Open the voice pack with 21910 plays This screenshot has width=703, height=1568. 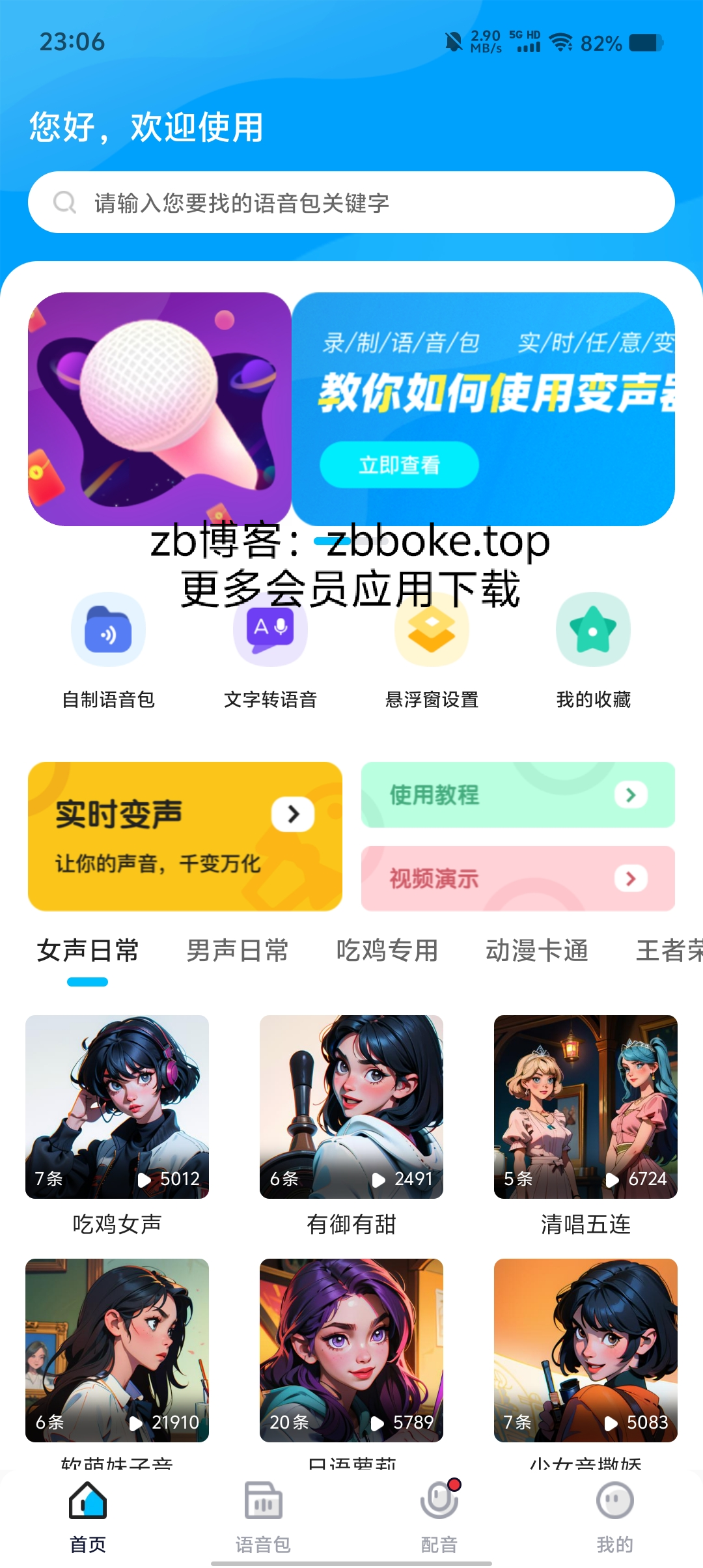coord(117,1351)
